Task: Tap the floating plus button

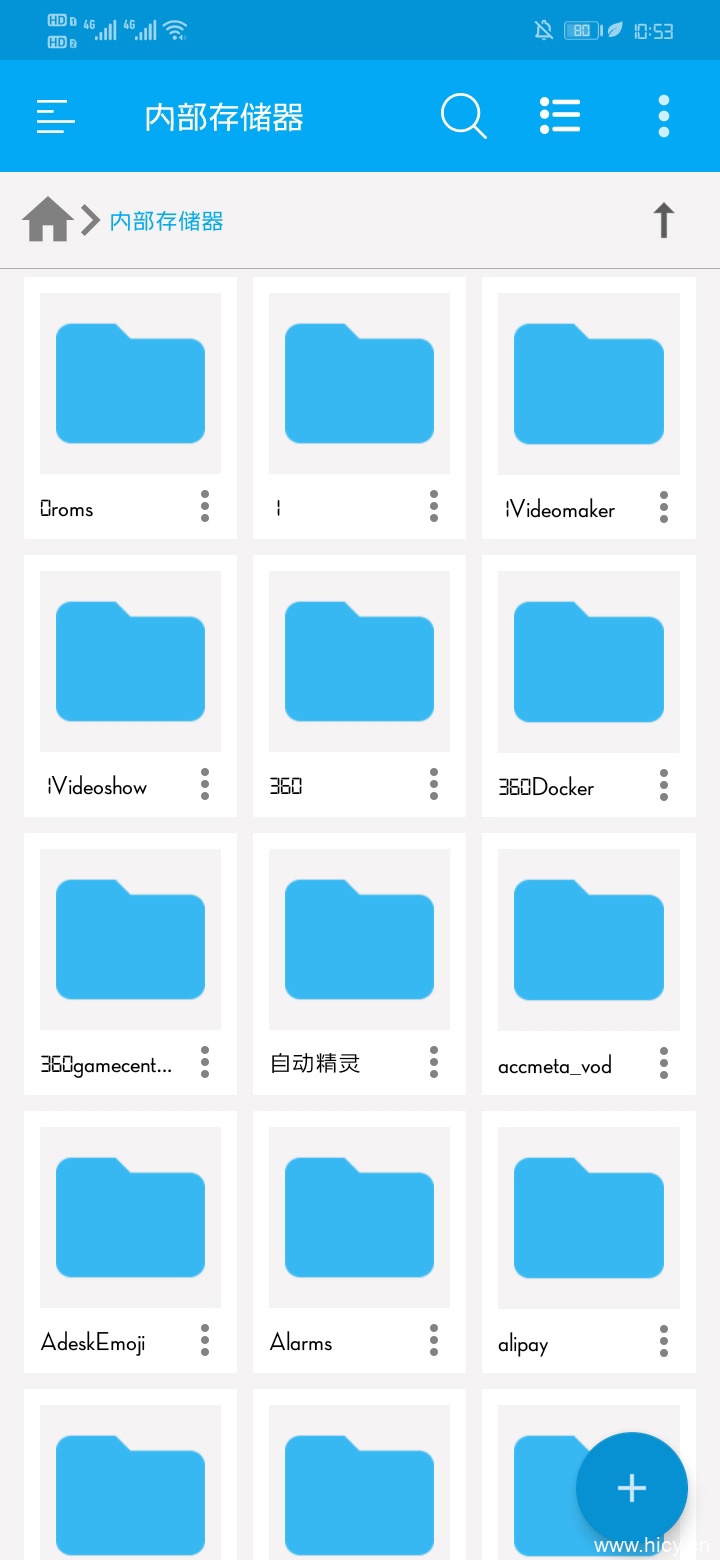Action: pyautogui.click(x=631, y=1487)
